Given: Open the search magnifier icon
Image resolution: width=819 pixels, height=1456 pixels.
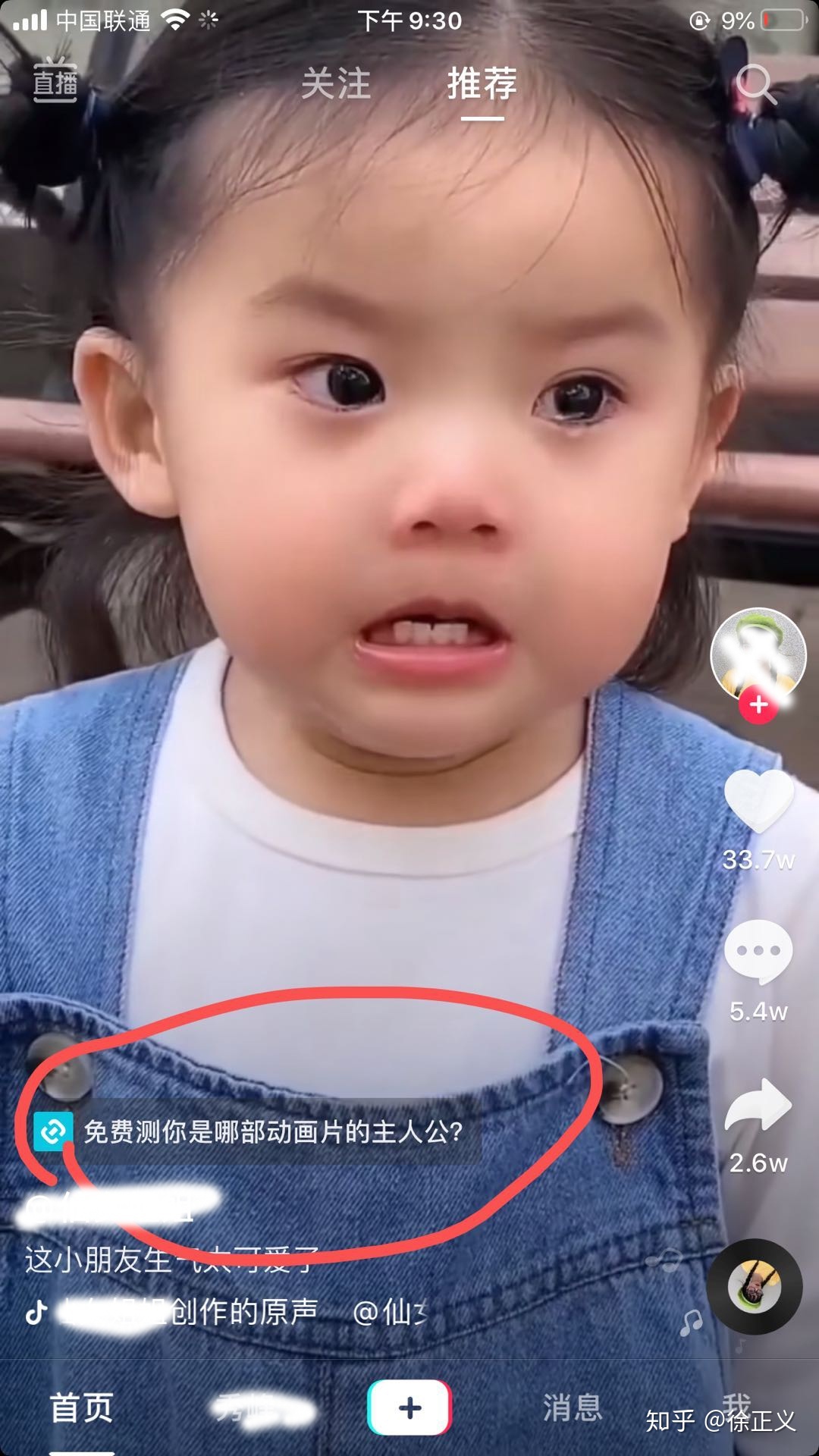Looking at the screenshot, I should [756, 83].
